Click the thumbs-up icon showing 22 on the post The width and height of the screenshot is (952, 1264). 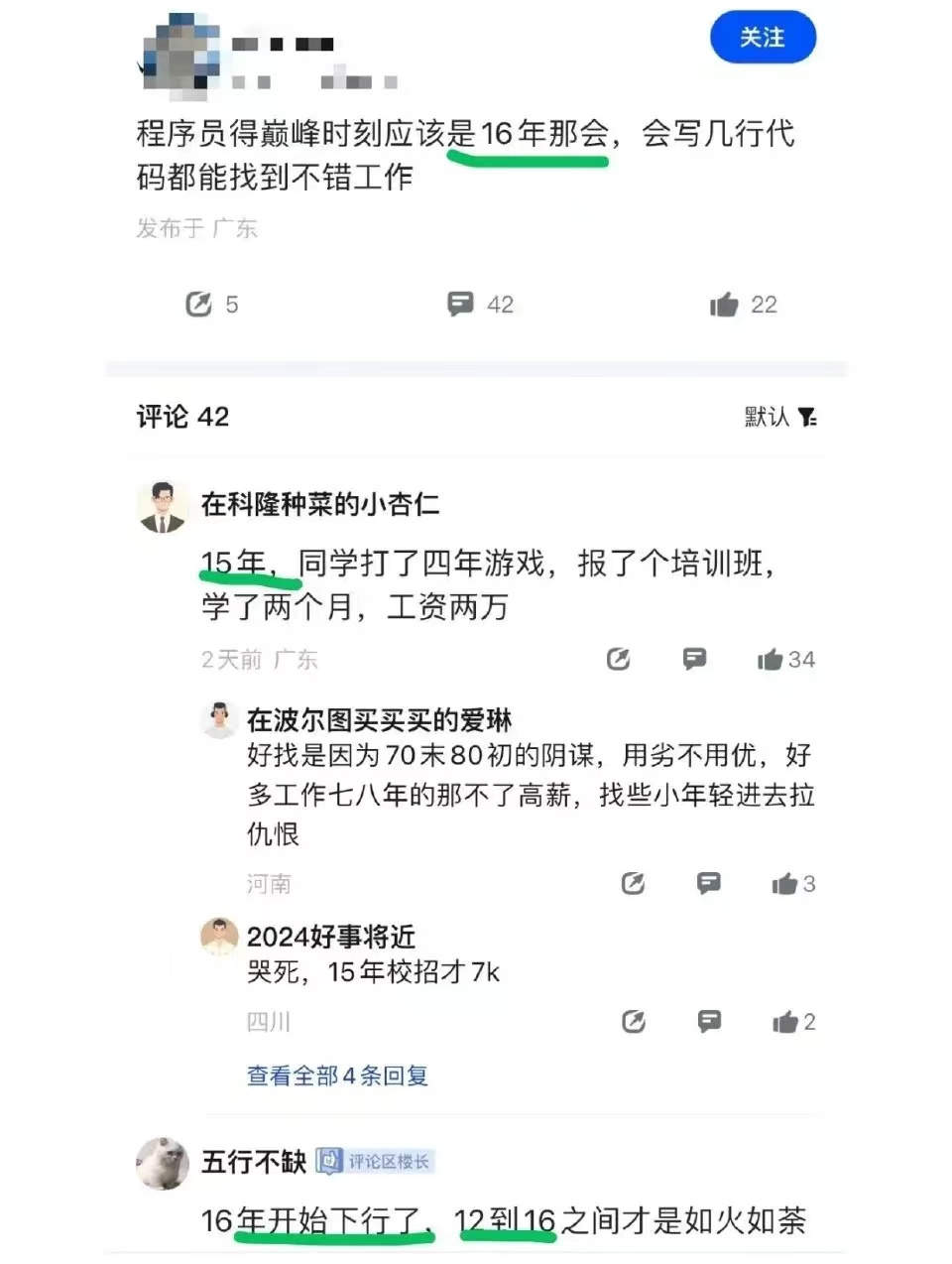coord(725,304)
